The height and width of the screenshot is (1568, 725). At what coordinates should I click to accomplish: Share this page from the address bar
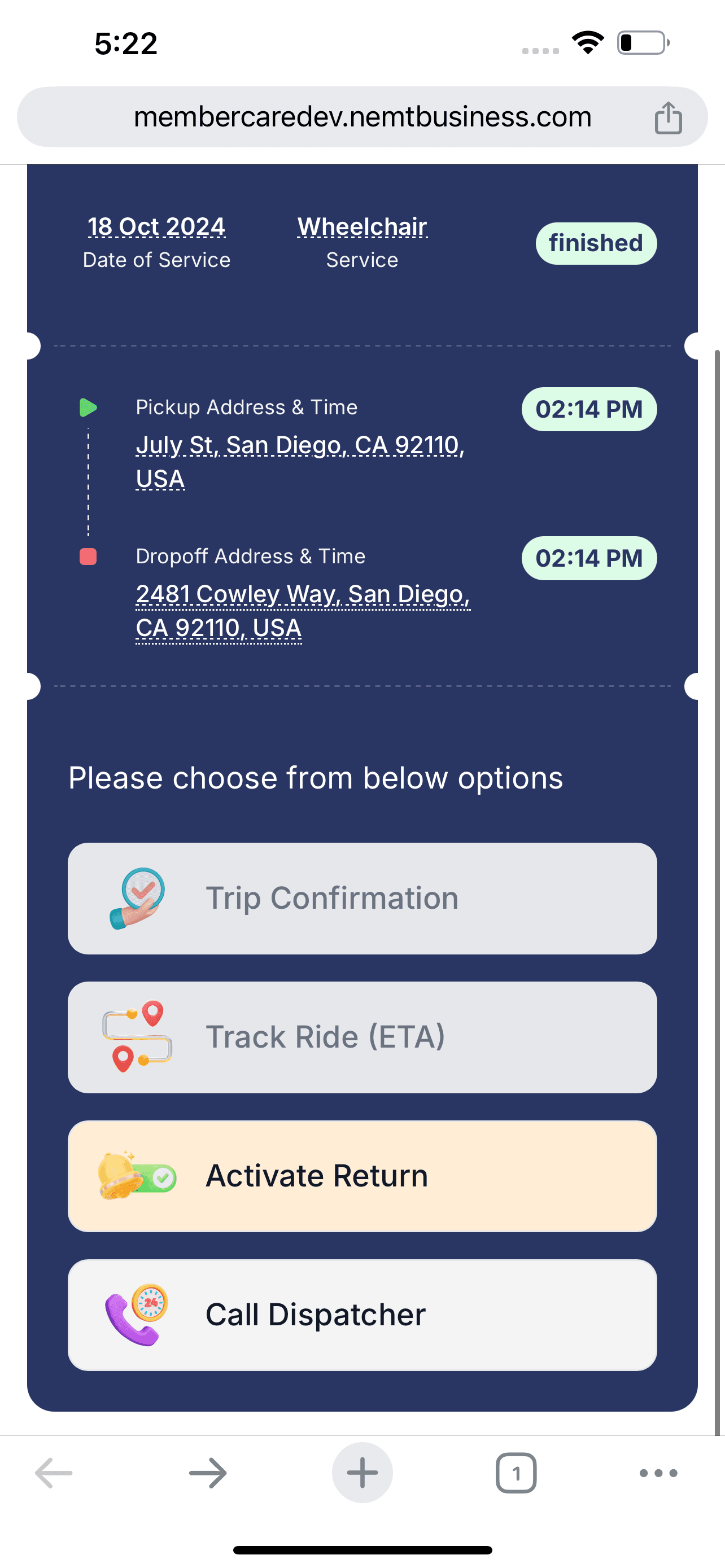point(668,117)
